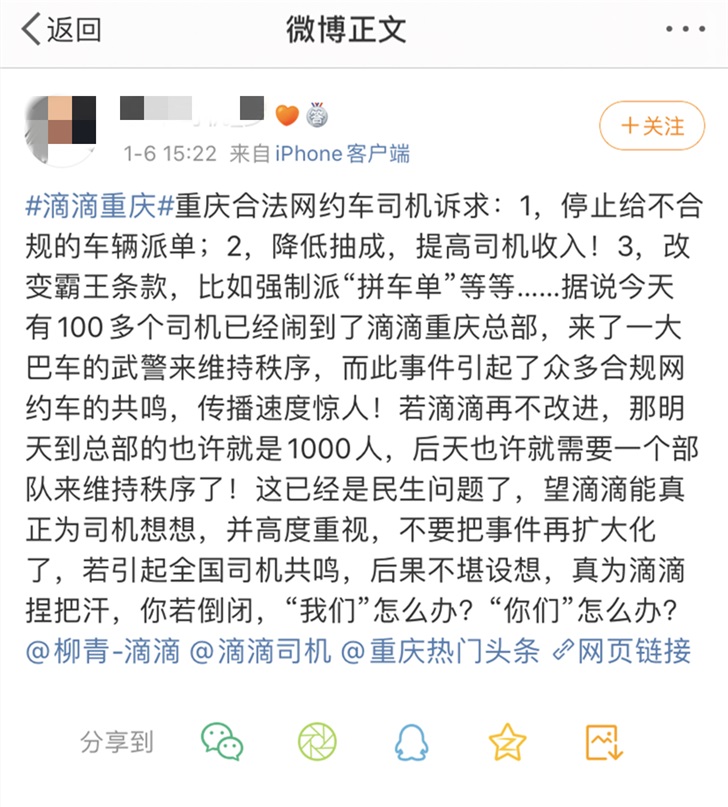Share the post to QQ Zone

point(507,741)
